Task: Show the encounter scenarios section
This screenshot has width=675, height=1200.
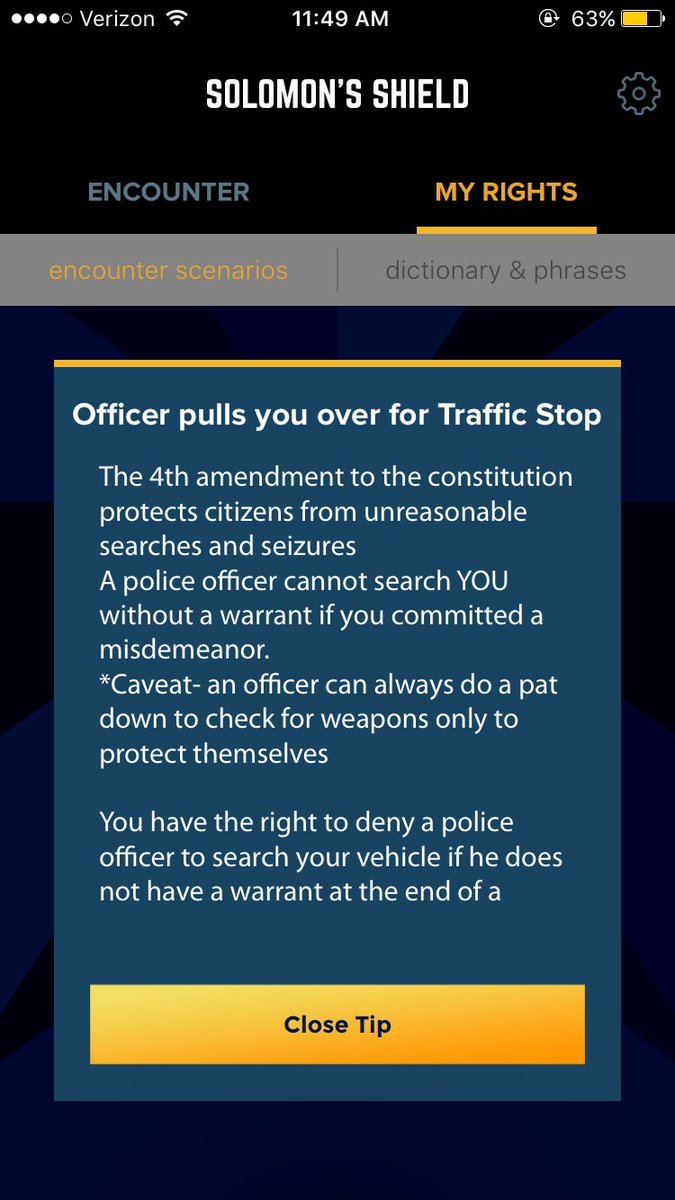Action: coord(168,271)
